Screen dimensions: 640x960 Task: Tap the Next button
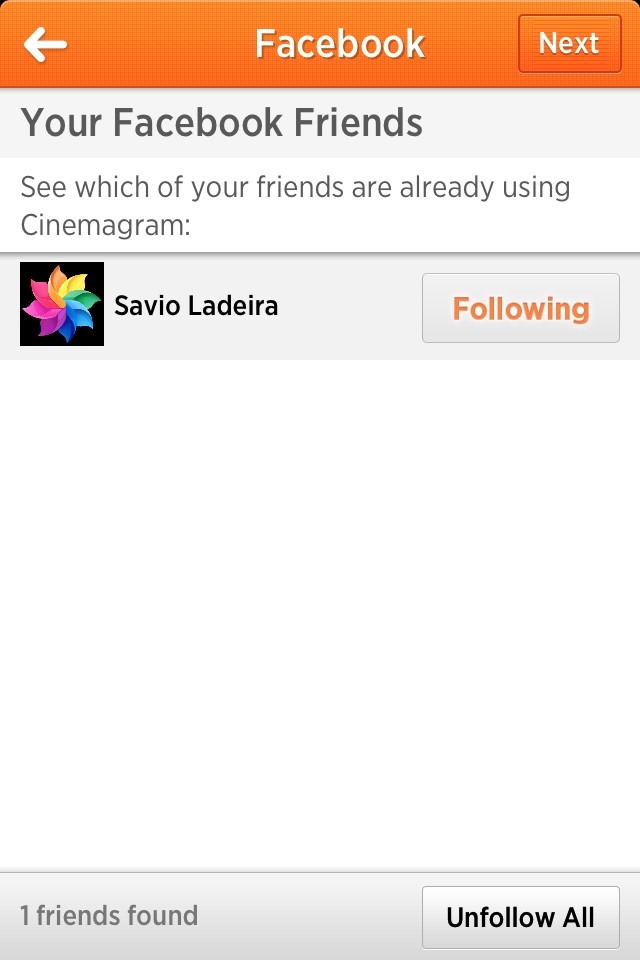[x=569, y=44]
